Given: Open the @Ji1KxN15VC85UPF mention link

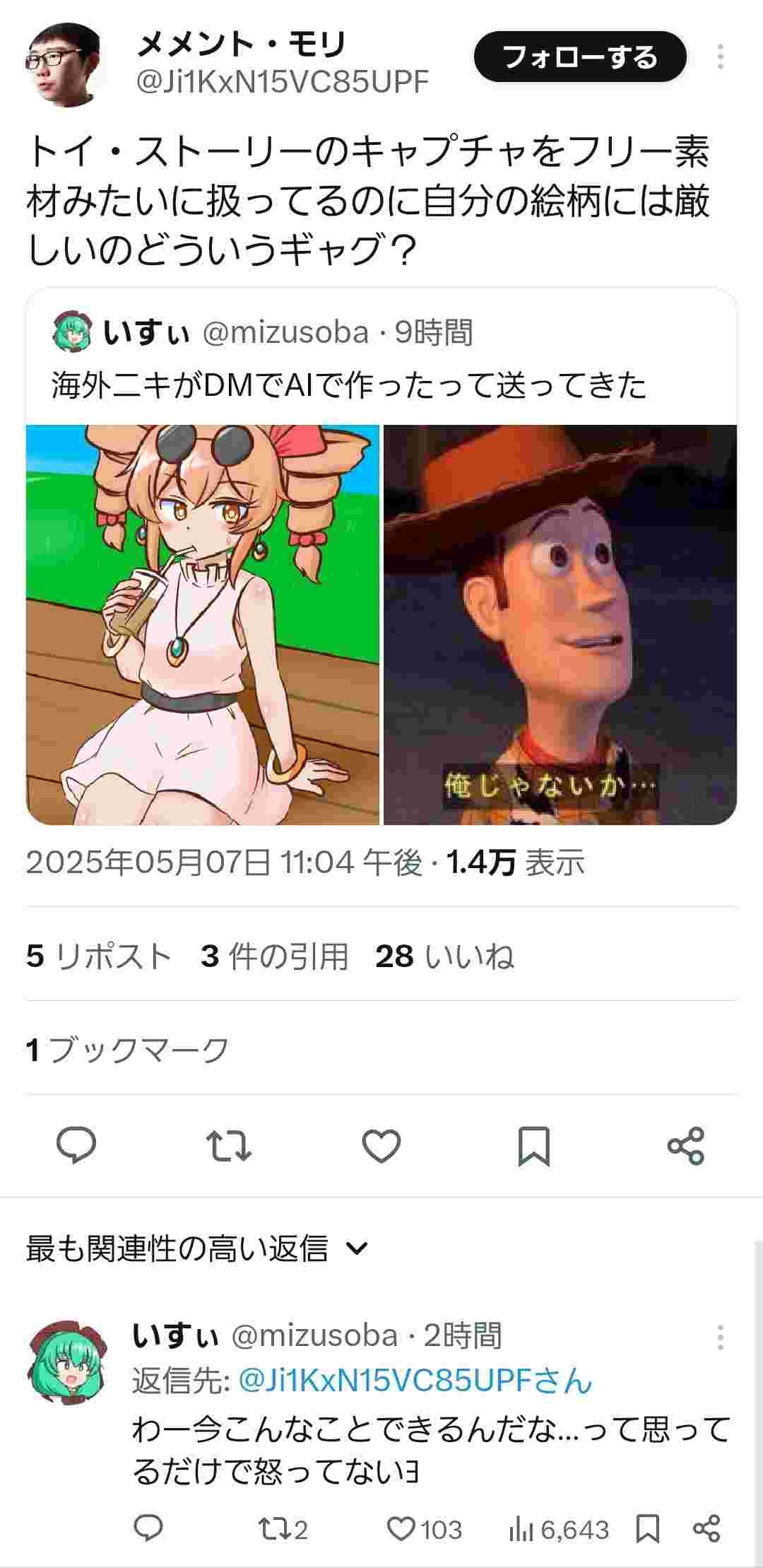Looking at the screenshot, I should (415, 1380).
